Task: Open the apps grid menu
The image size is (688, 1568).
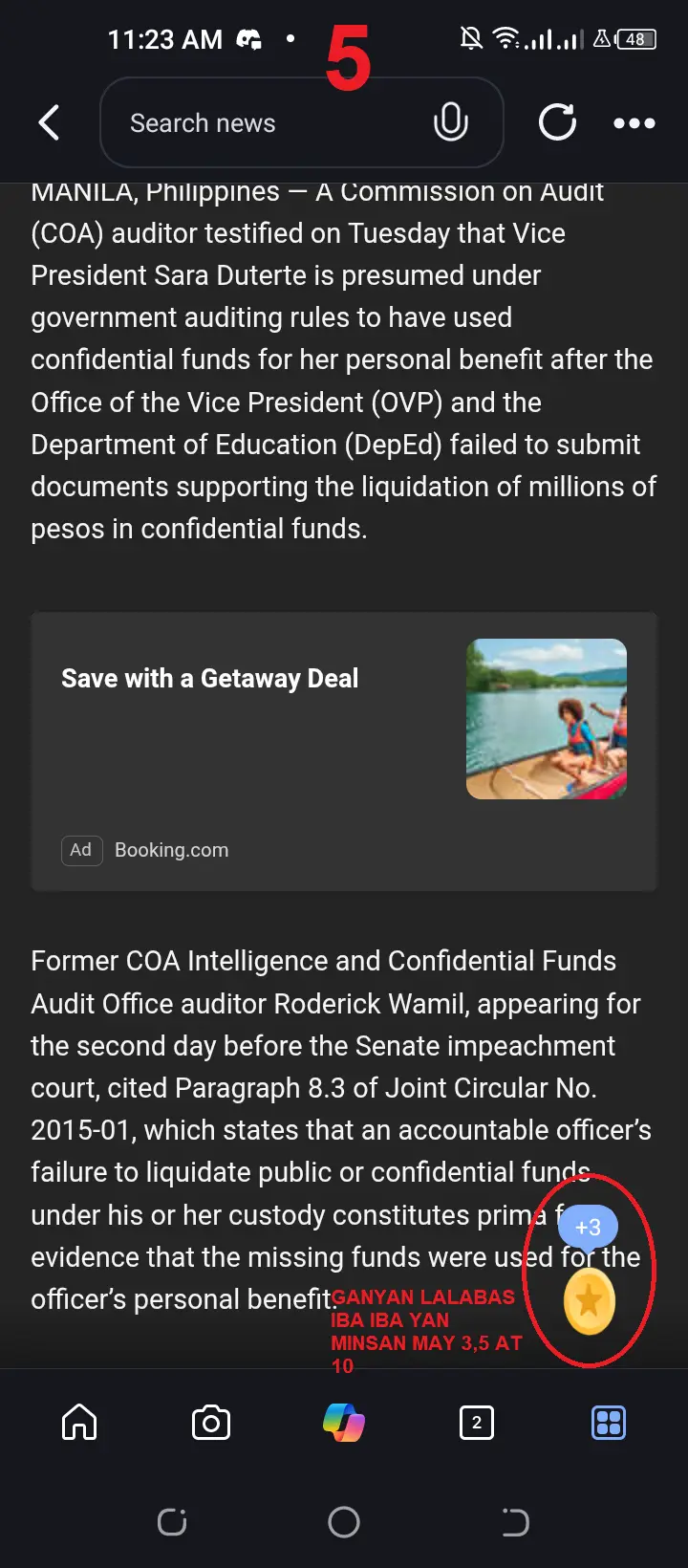Action: point(609,1423)
